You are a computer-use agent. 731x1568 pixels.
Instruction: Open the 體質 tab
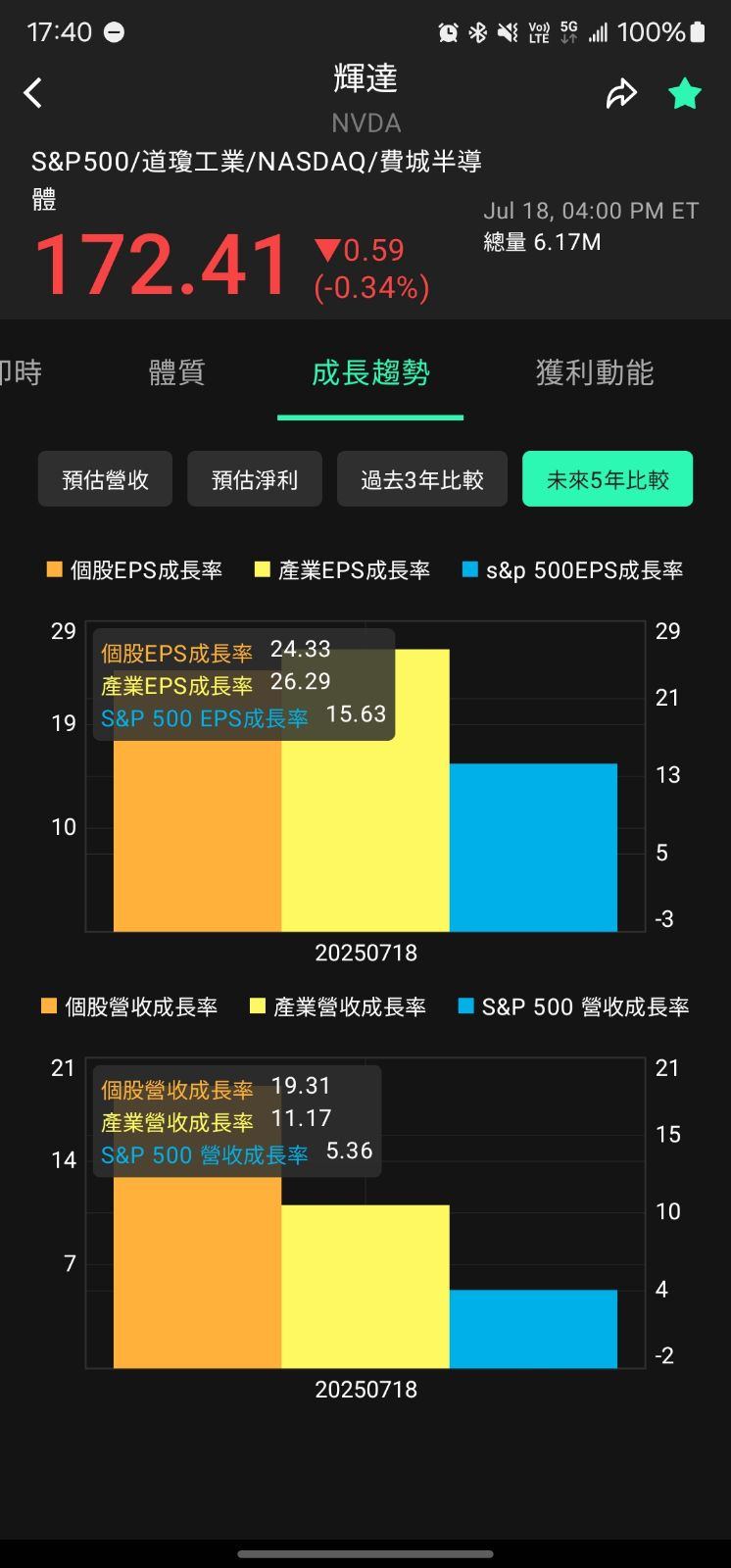coord(175,373)
